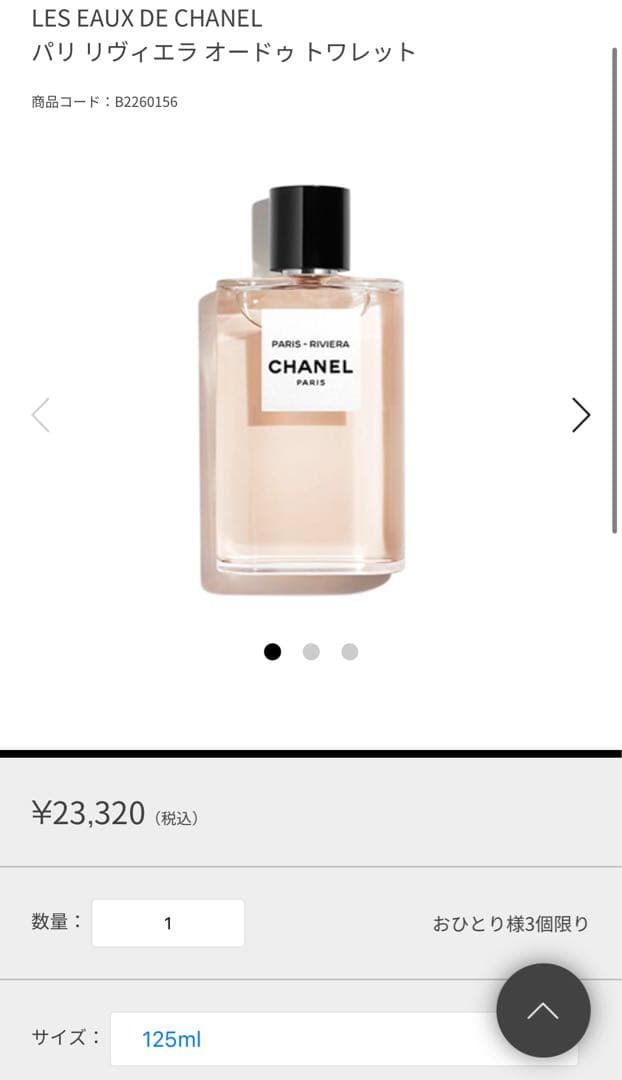Tap the back-to-top arrow button
The width and height of the screenshot is (622, 1080).
543,1011
